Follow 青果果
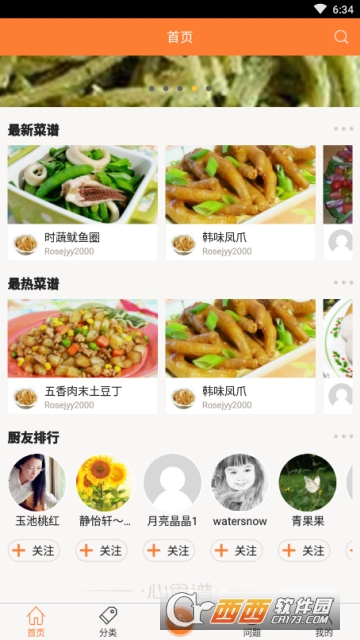 point(304,551)
